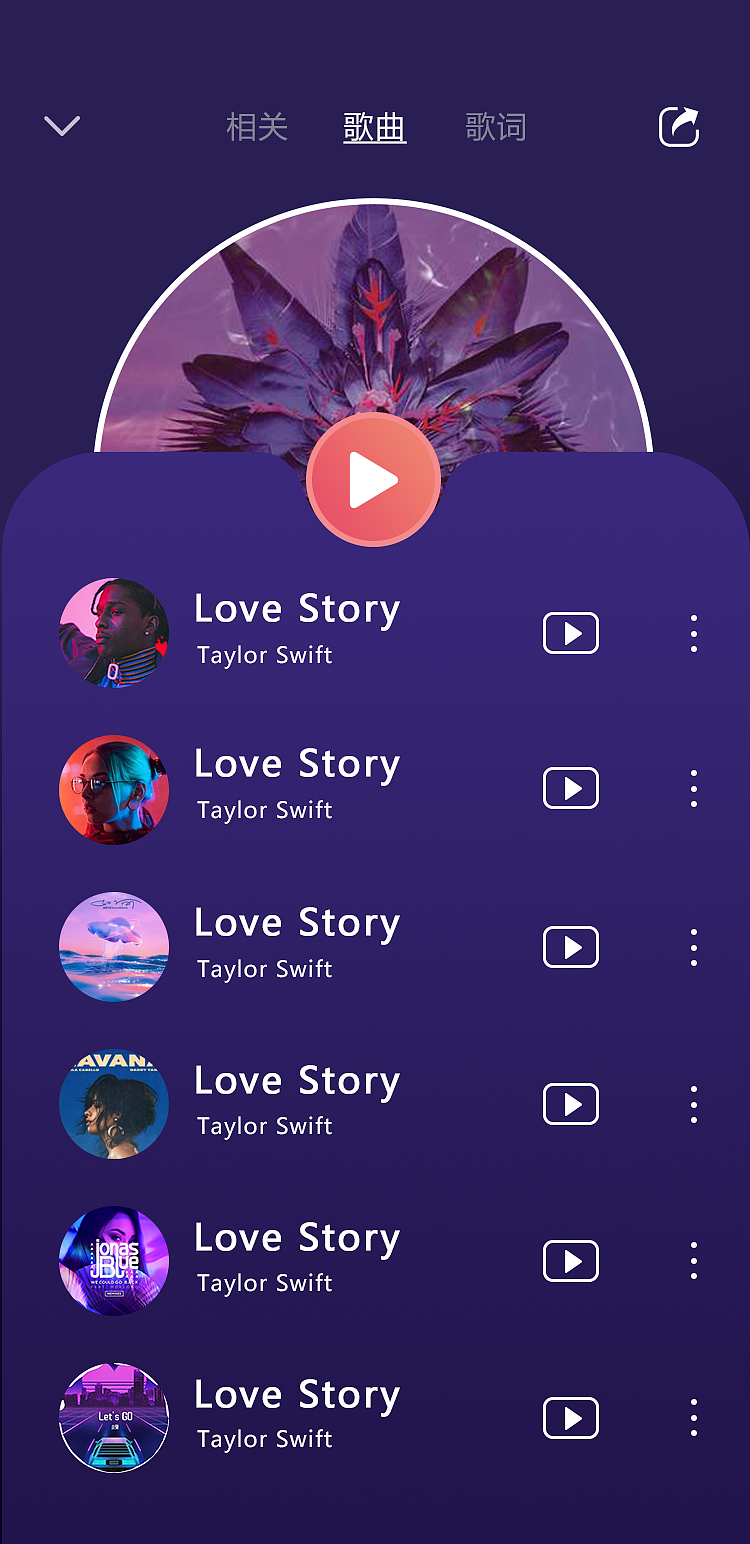Tap the Love Story title in the third row
The image size is (750, 1544).
tap(297, 922)
